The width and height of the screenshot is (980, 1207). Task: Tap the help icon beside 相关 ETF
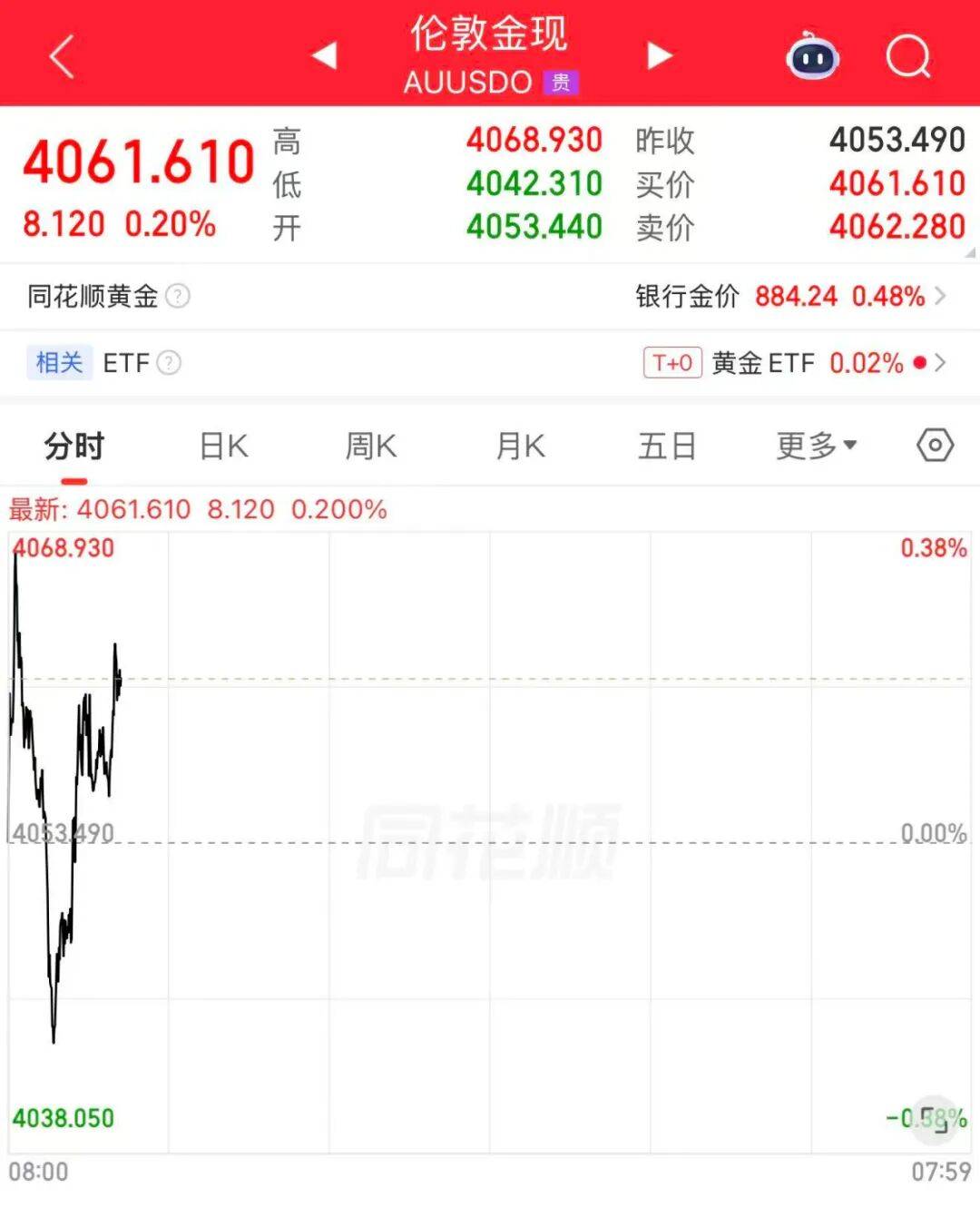point(169,363)
